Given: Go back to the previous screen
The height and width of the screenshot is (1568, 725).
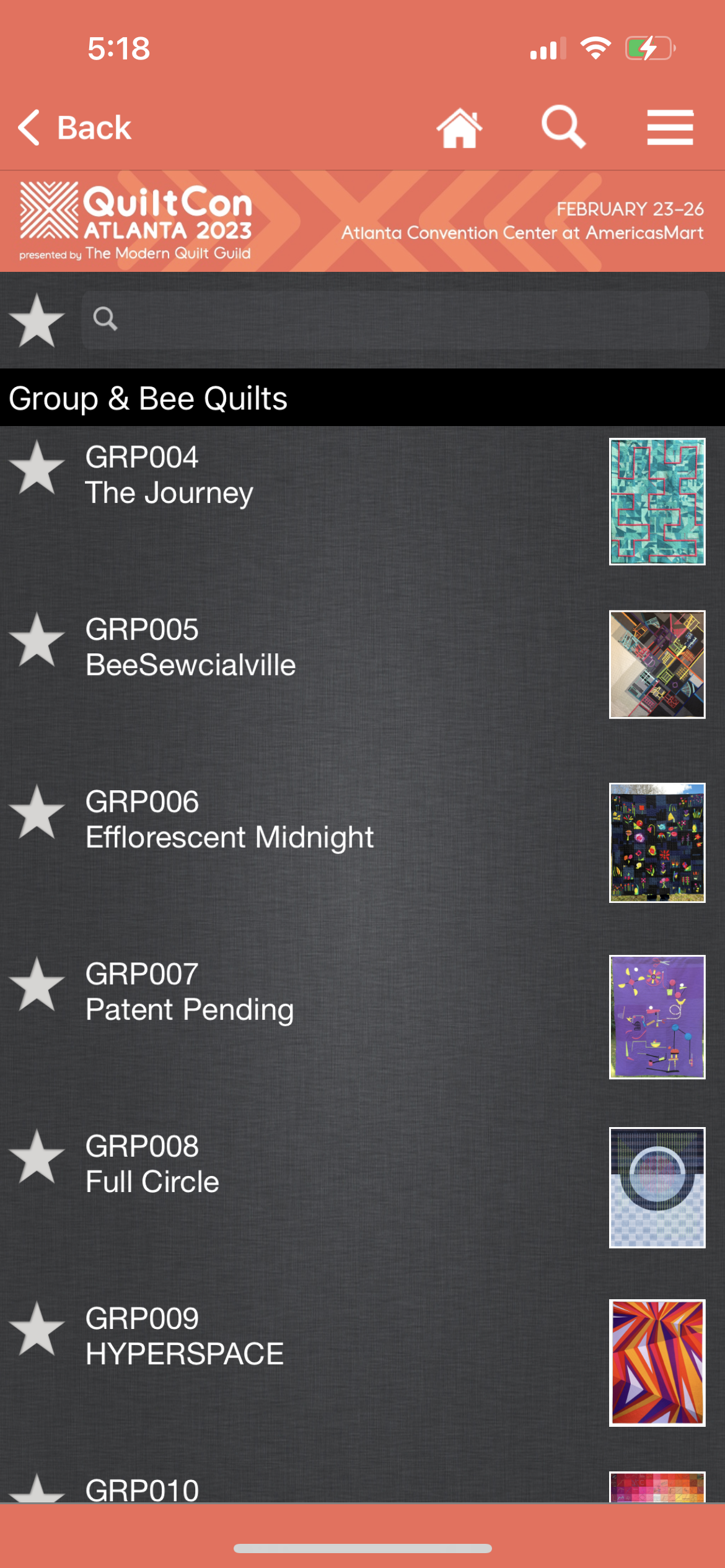Looking at the screenshot, I should click(x=74, y=128).
